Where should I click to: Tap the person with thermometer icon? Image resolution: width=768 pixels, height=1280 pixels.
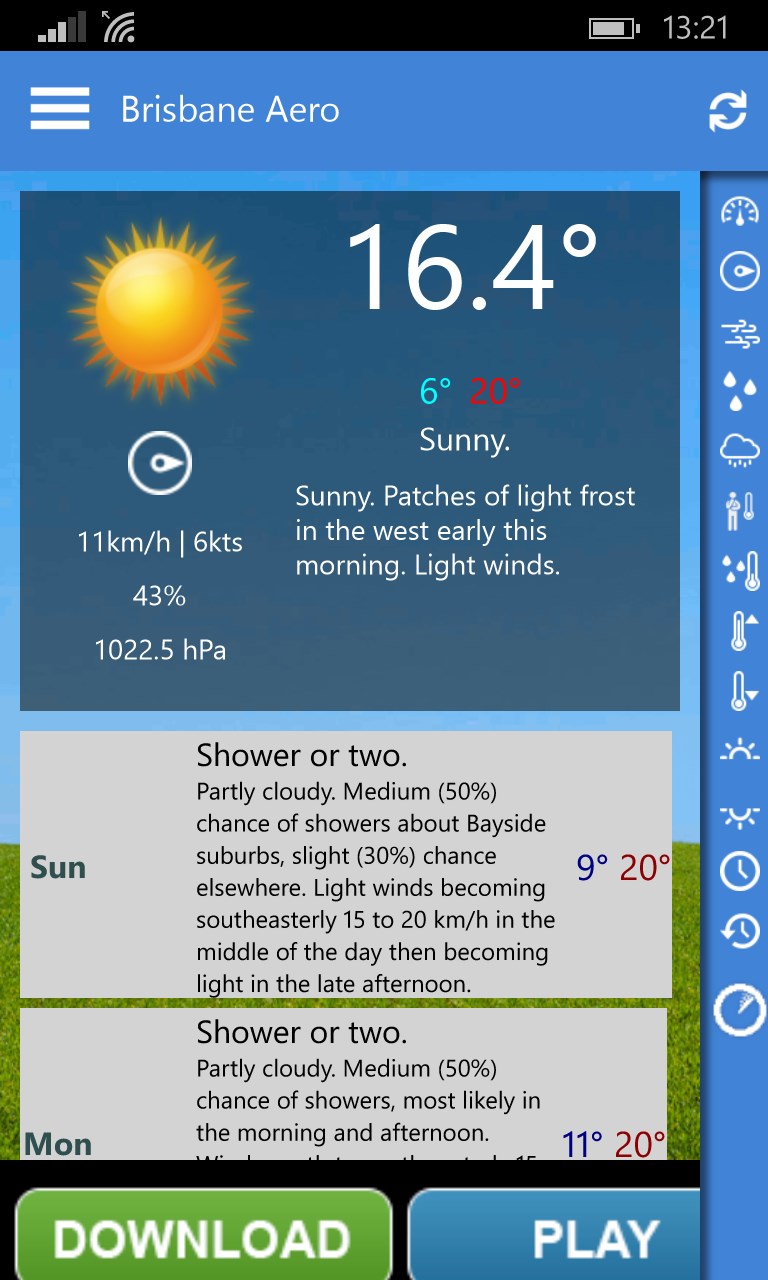point(740,509)
